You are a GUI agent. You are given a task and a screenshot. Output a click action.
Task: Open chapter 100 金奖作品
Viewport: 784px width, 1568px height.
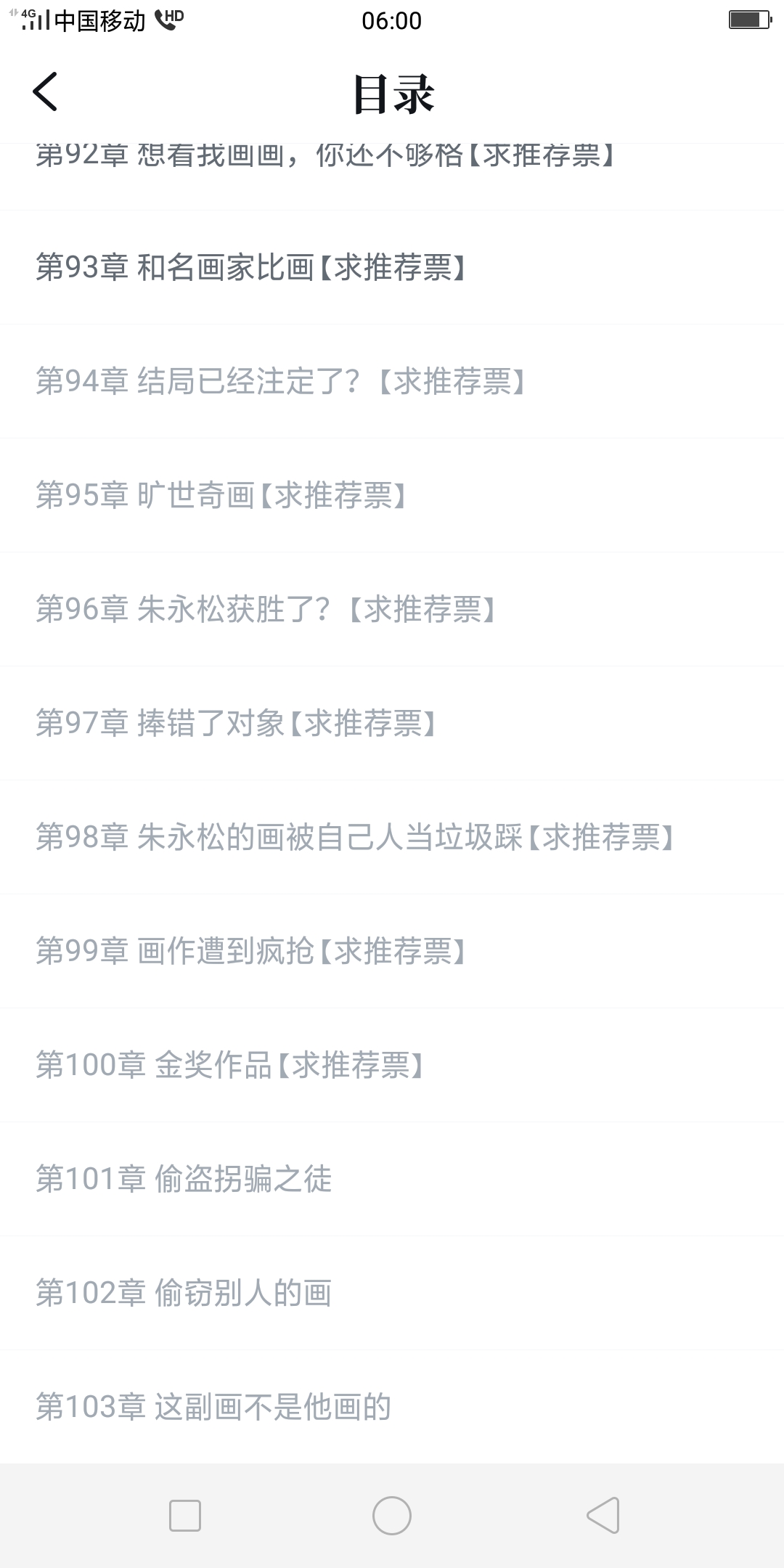point(392,1065)
